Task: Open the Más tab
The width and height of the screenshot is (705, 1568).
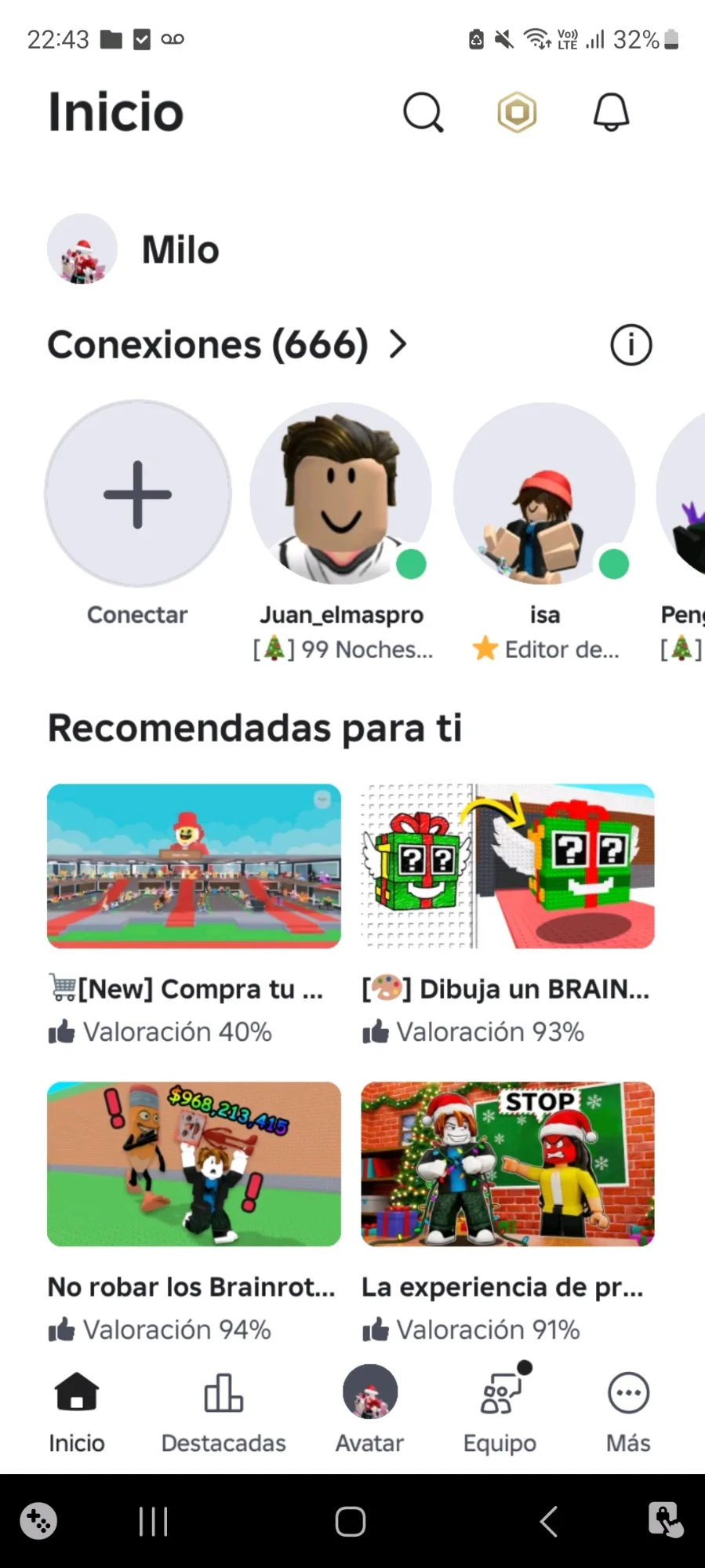Action: [628, 1409]
